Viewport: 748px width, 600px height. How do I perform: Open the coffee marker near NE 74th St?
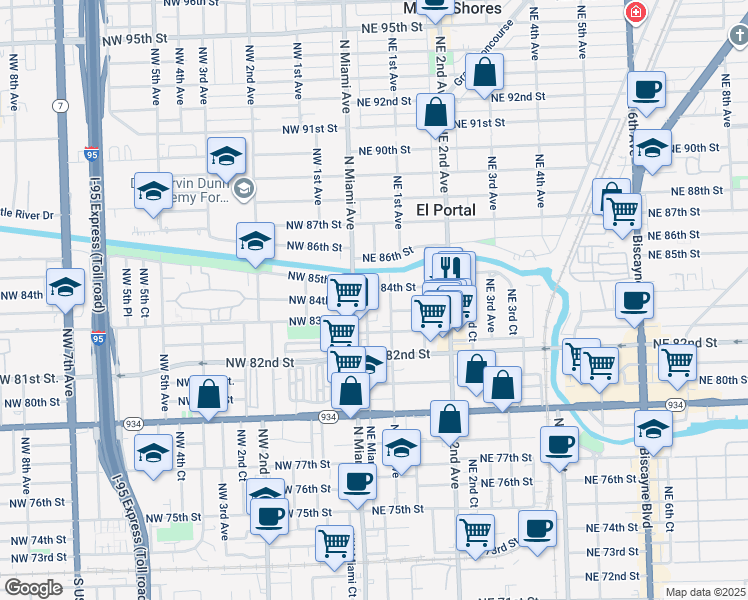point(537,527)
